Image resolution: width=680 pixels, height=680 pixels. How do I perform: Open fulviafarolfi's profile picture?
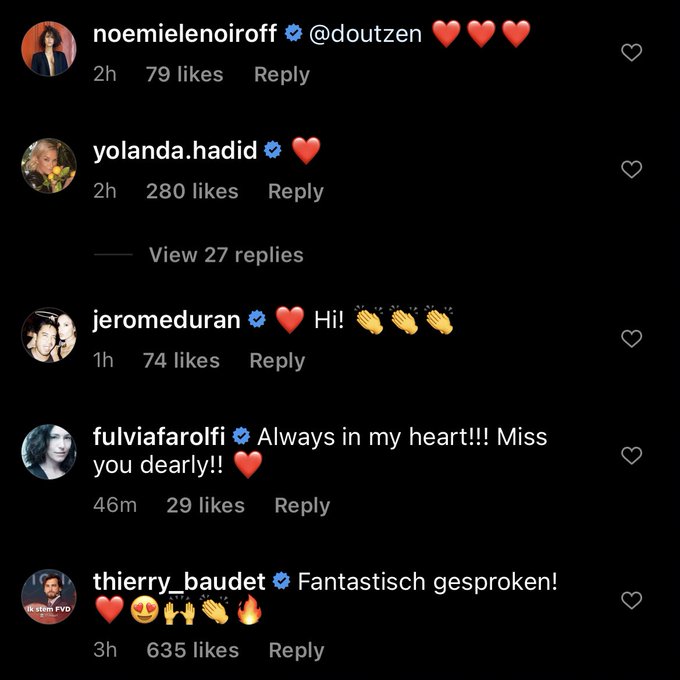pyautogui.click(x=49, y=452)
